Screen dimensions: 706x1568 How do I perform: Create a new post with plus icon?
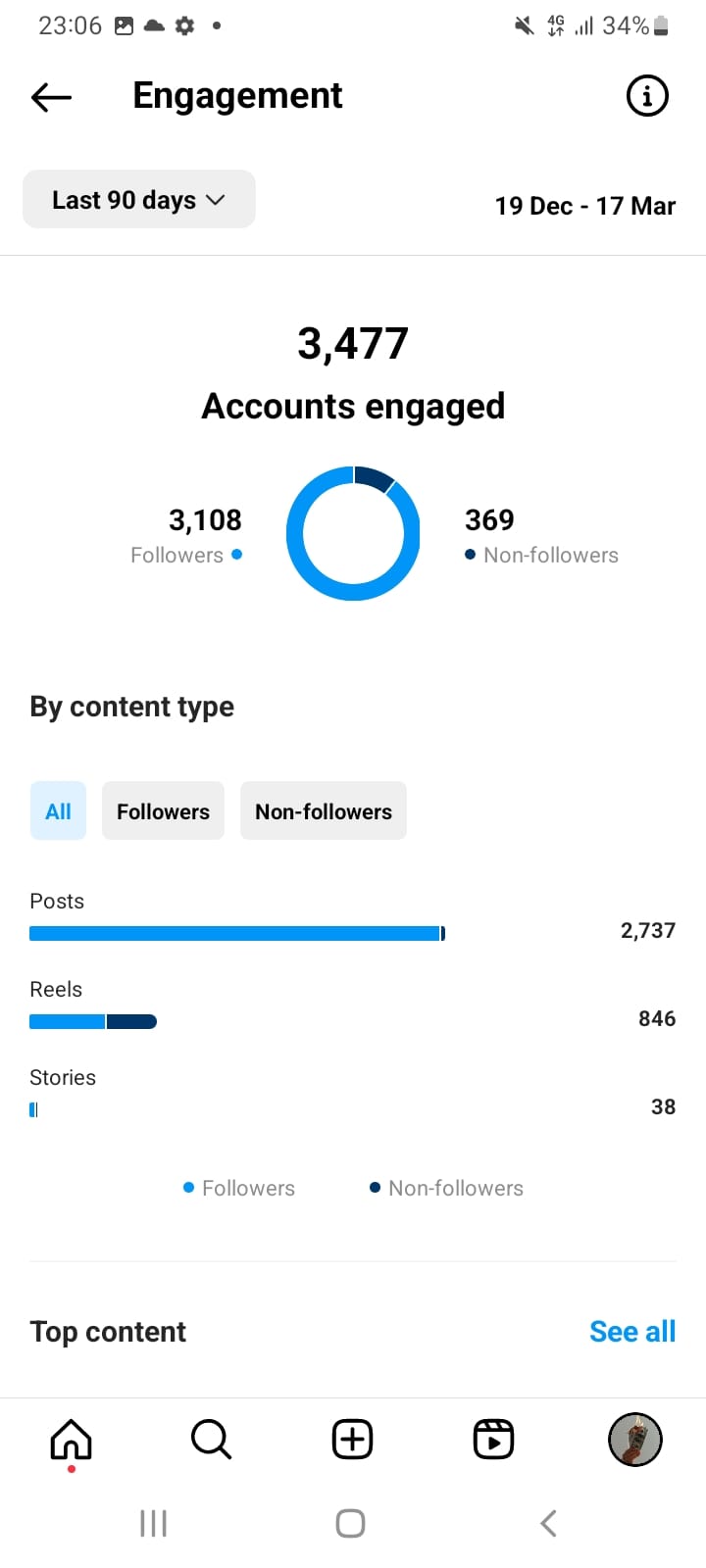click(352, 1440)
